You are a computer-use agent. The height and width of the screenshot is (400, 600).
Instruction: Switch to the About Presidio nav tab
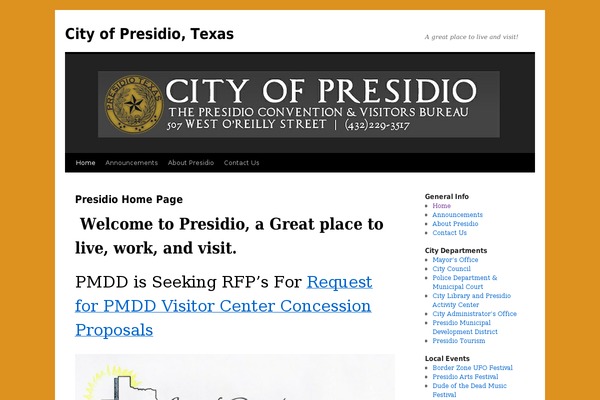(191, 162)
